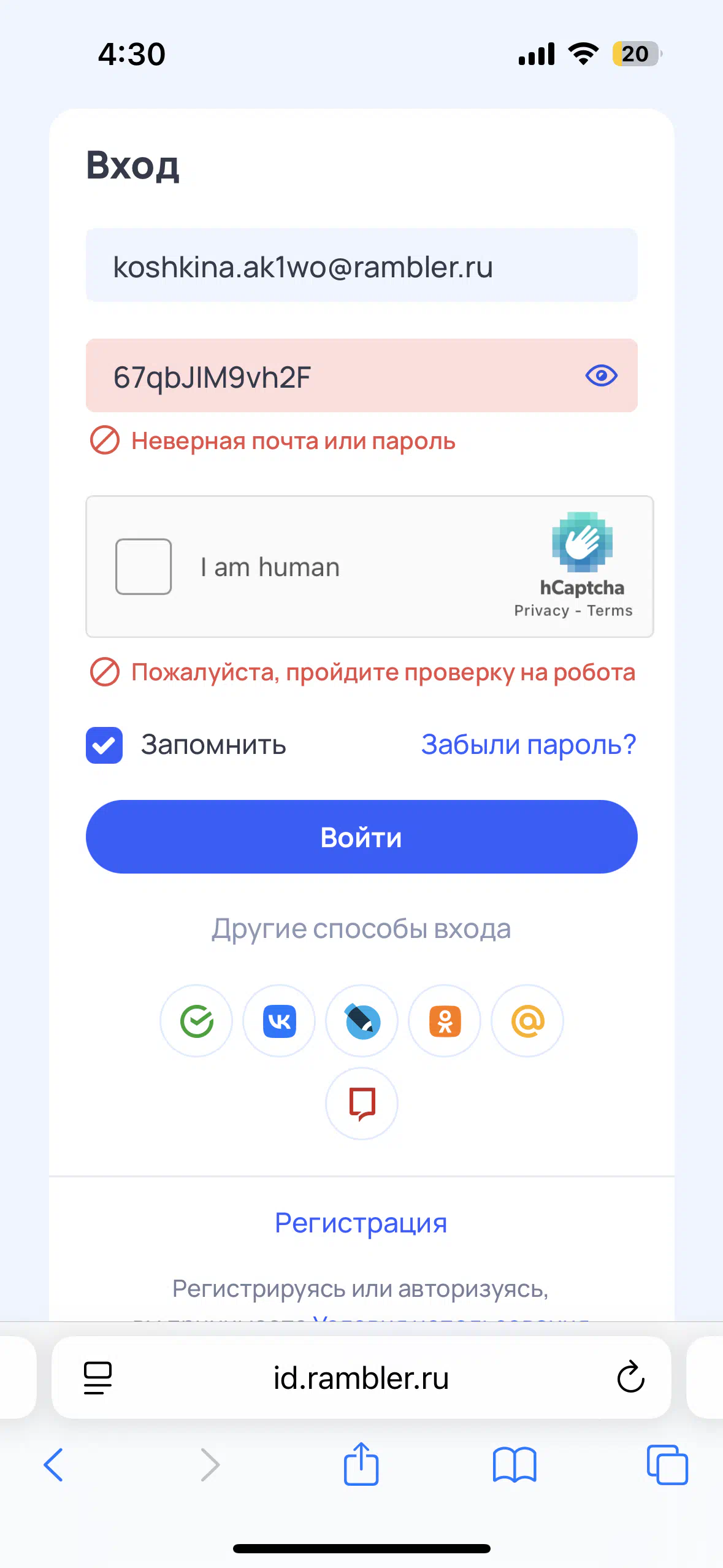Open Safari page settings menu in address bar
Image resolution: width=723 pixels, height=1568 pixels.
98,1378
